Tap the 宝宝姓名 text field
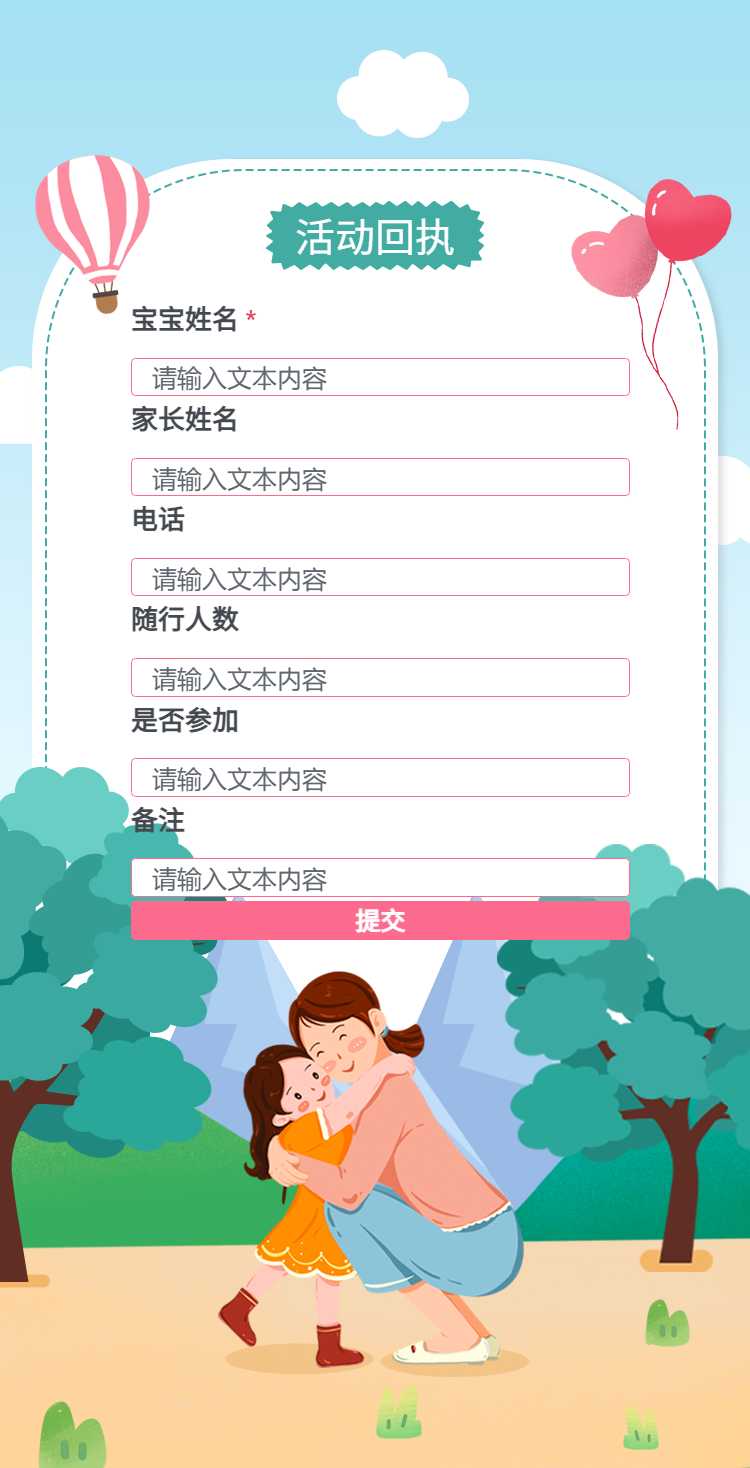The height and width of the screenshot is (1468, 750). click(380, 377)
